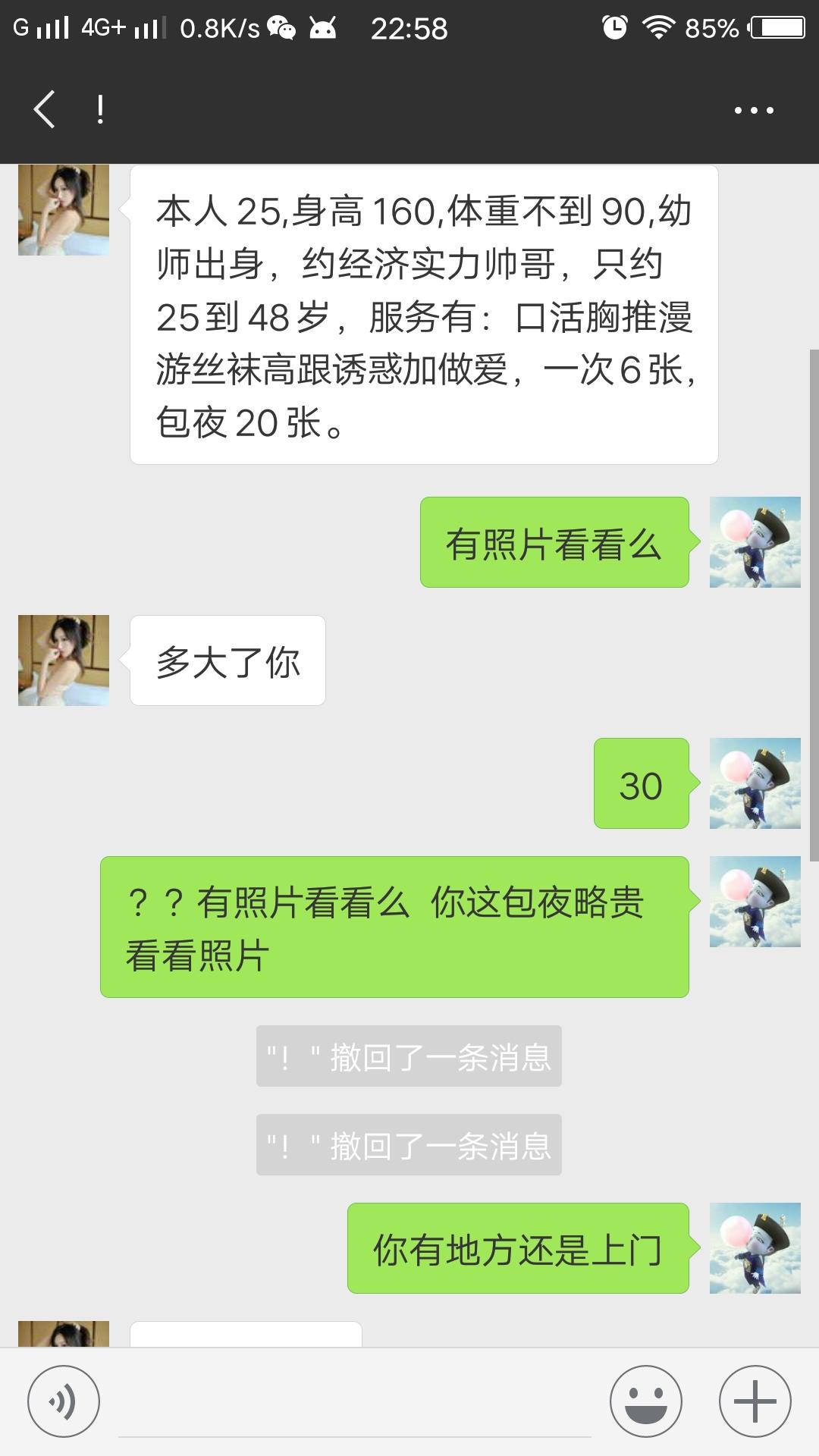This screenshot has height=1456, width=819.
Task: Open the plus attachment menu
Action: point(755,1401)
